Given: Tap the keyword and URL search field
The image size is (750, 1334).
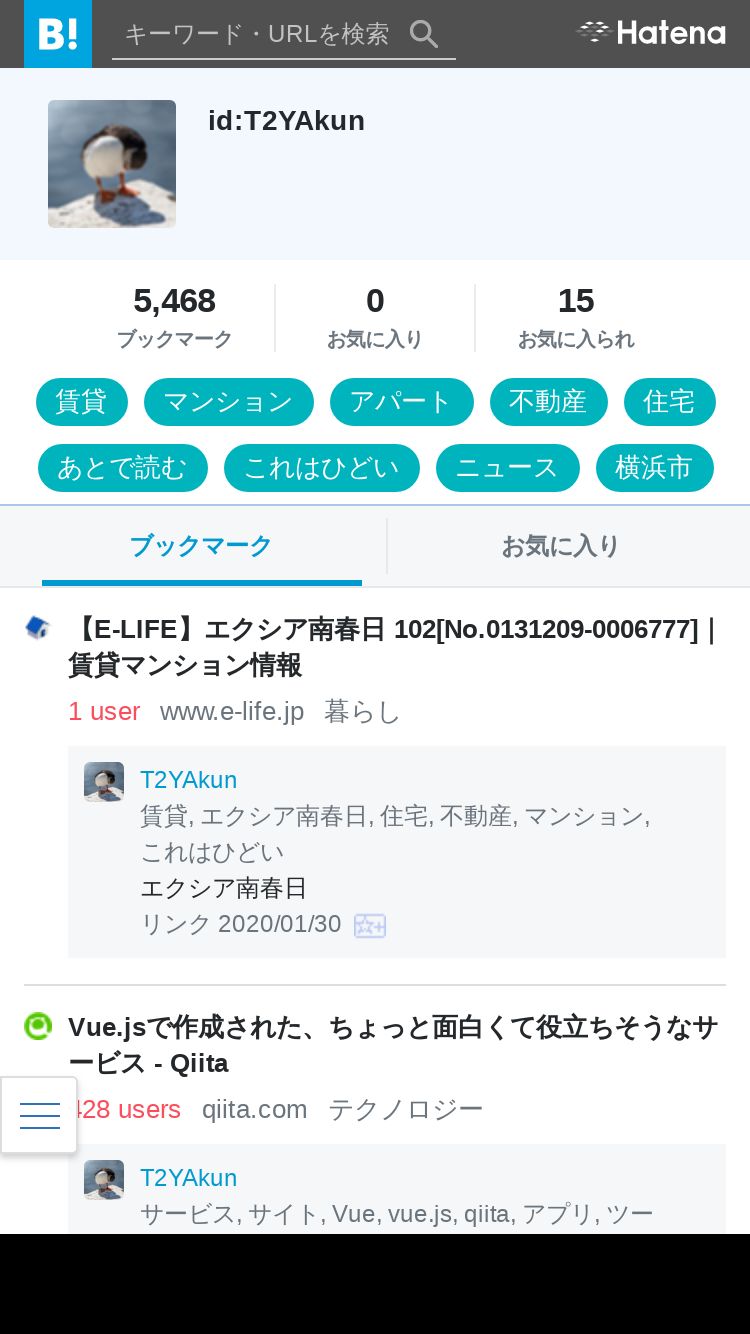Looking at the screenshot, I should pyautogui.click(x=260, y=34).
